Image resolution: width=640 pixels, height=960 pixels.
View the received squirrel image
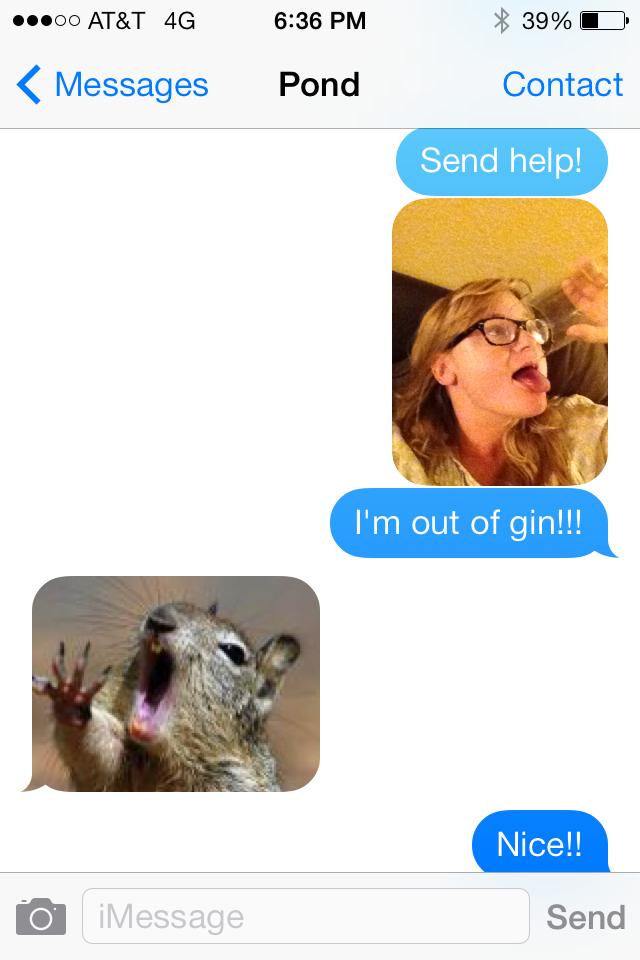[176, 683]
